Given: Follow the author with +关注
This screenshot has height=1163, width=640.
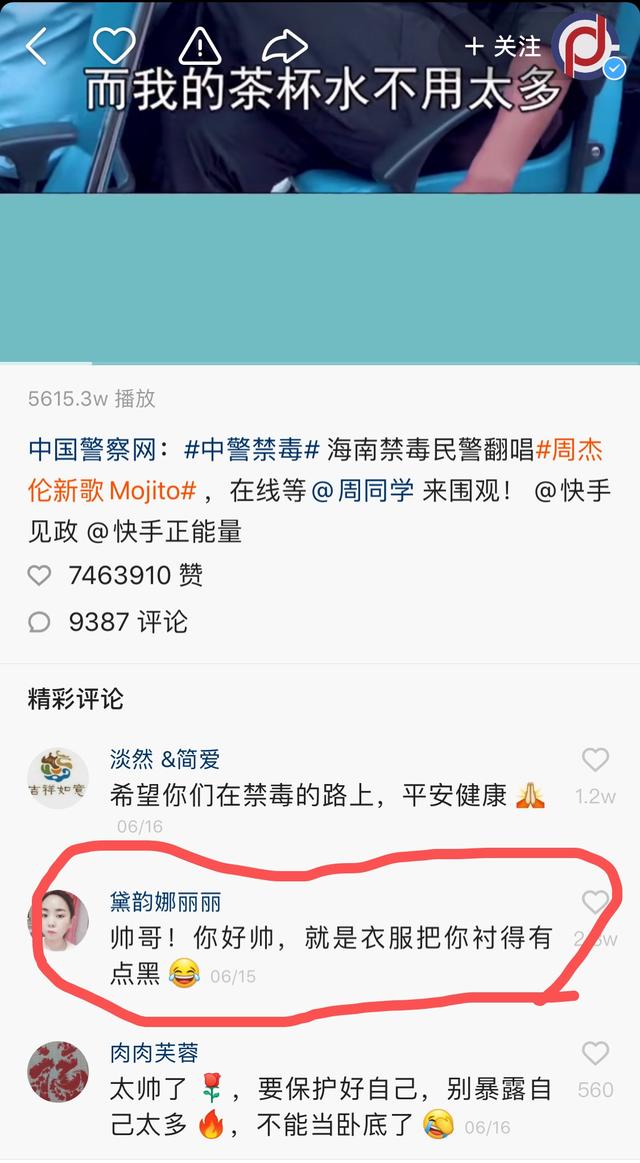Looking at the screenshot, I should click(503, 46).
